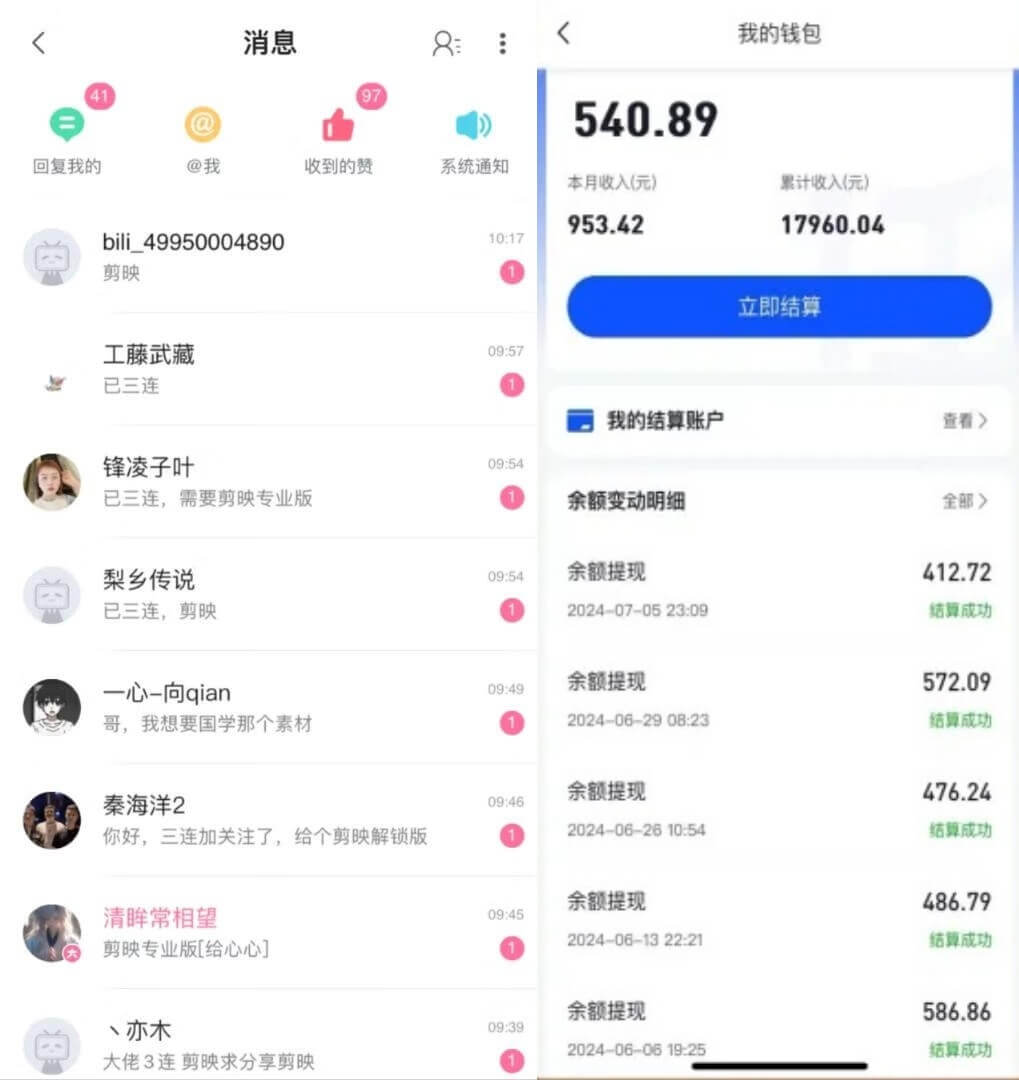This screenshot has height=1080, width=1019.
Task: Expand 全部 to see all balance changes
Action: coord(957,501)
